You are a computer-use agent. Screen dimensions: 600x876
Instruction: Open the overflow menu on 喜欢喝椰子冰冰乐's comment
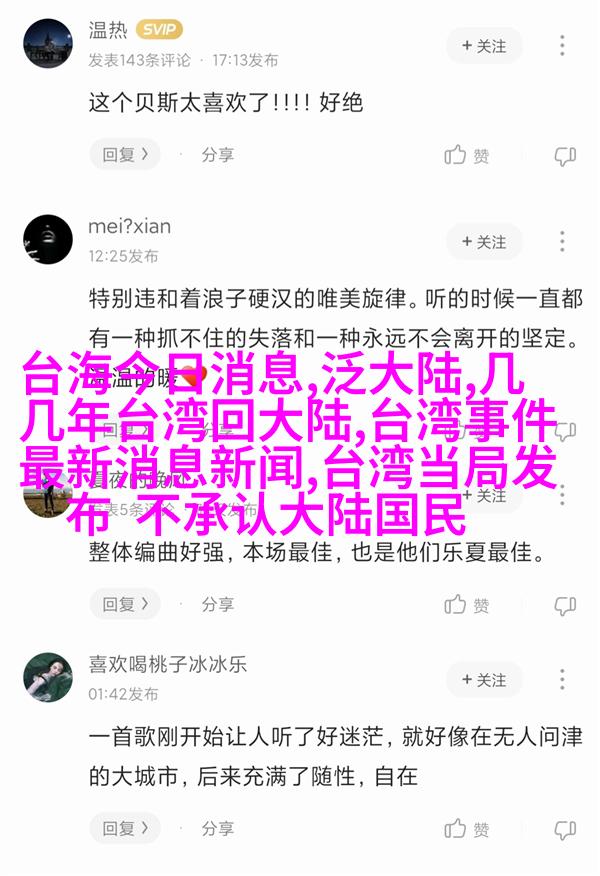point(565,680)
